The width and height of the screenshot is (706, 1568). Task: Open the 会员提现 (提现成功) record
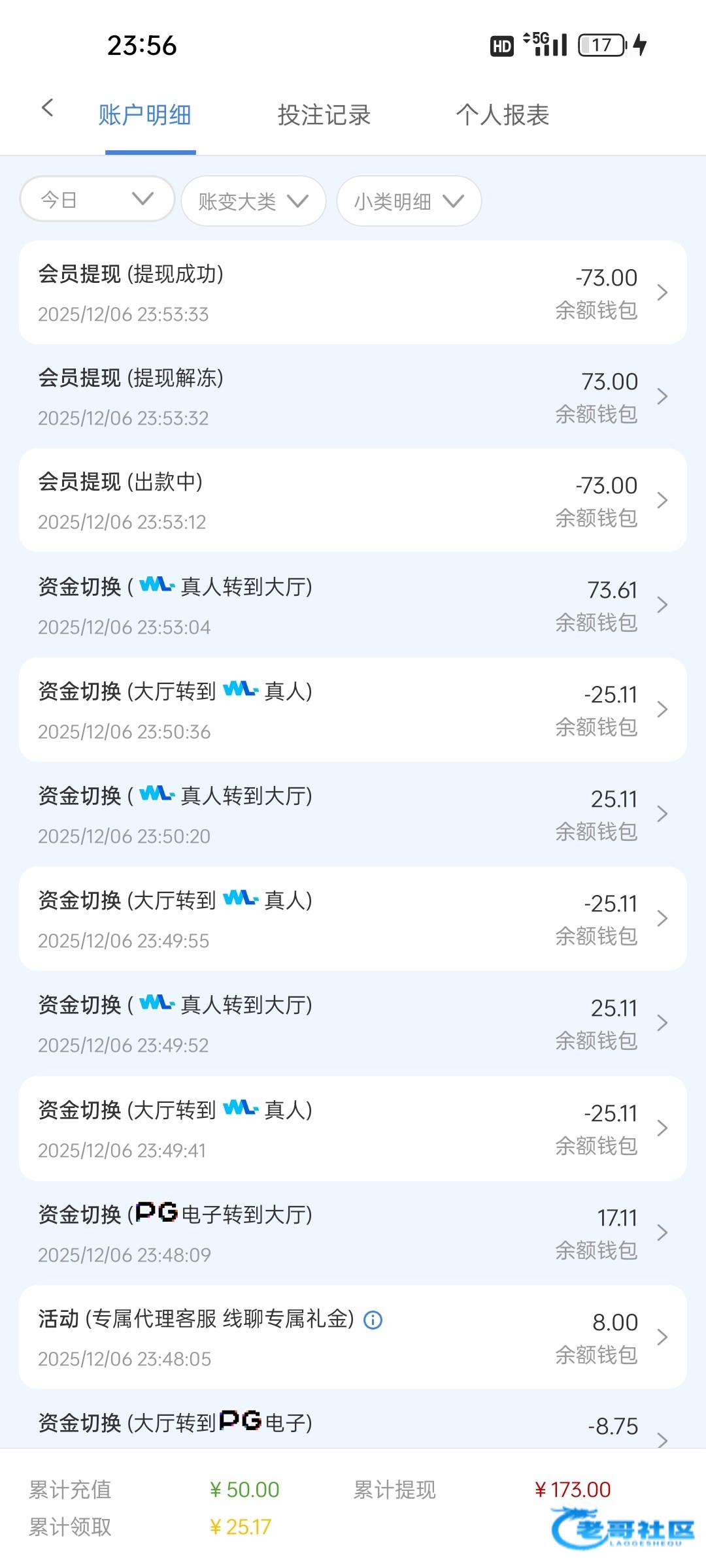click(353, 292)
